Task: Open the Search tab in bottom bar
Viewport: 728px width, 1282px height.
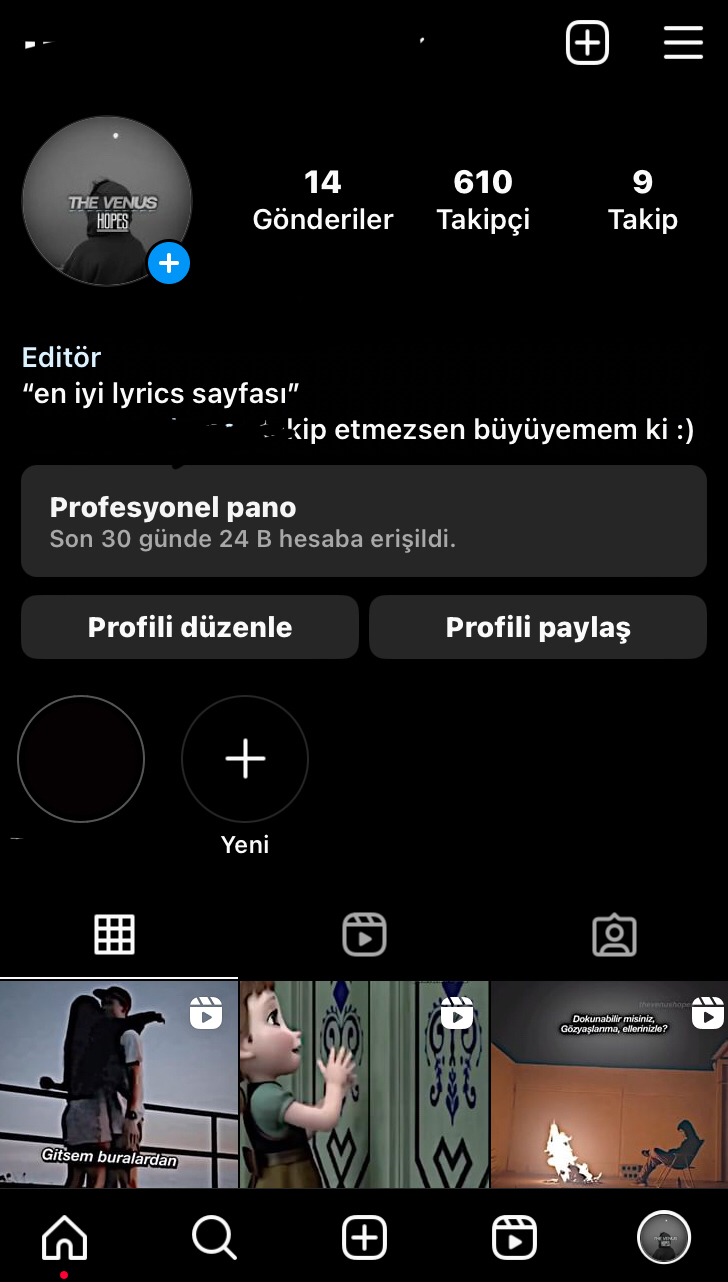Action: click(x=214, y=1239)
